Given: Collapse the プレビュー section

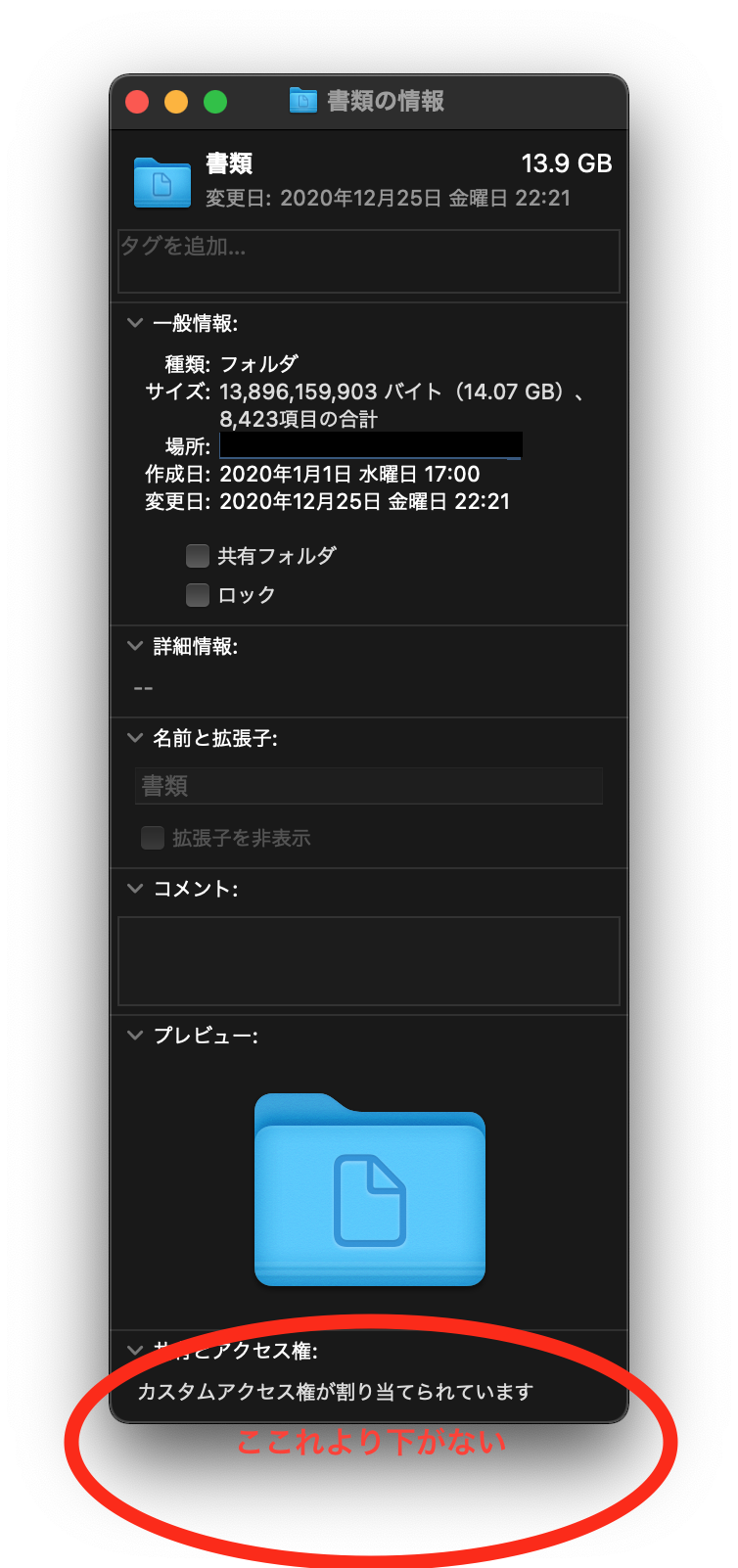Looking at the screenshot, I should (135, 1036).
